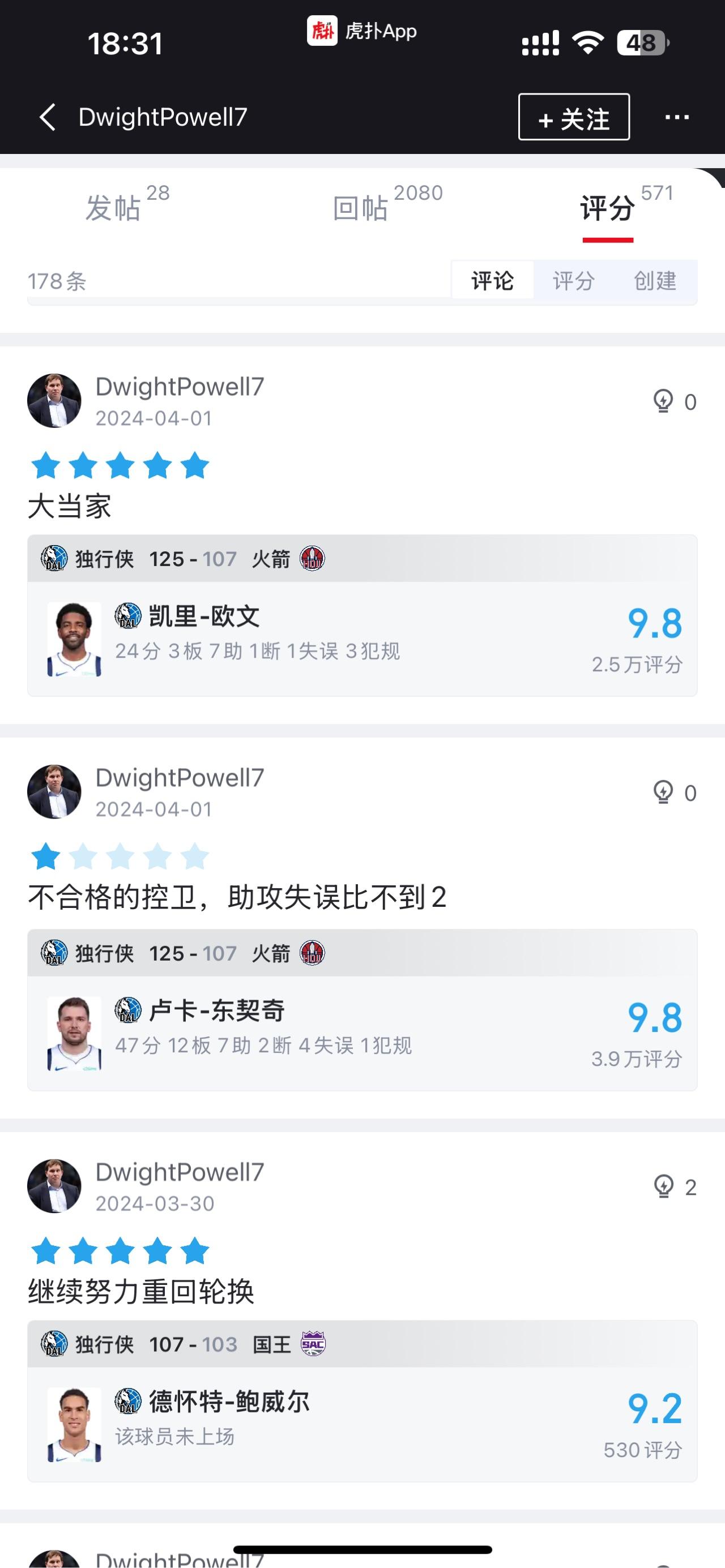Follow DwightPowell7 with the 关注 button
Image resolution: width=725 pixels, height=1568 pixels.
point(573,117)
